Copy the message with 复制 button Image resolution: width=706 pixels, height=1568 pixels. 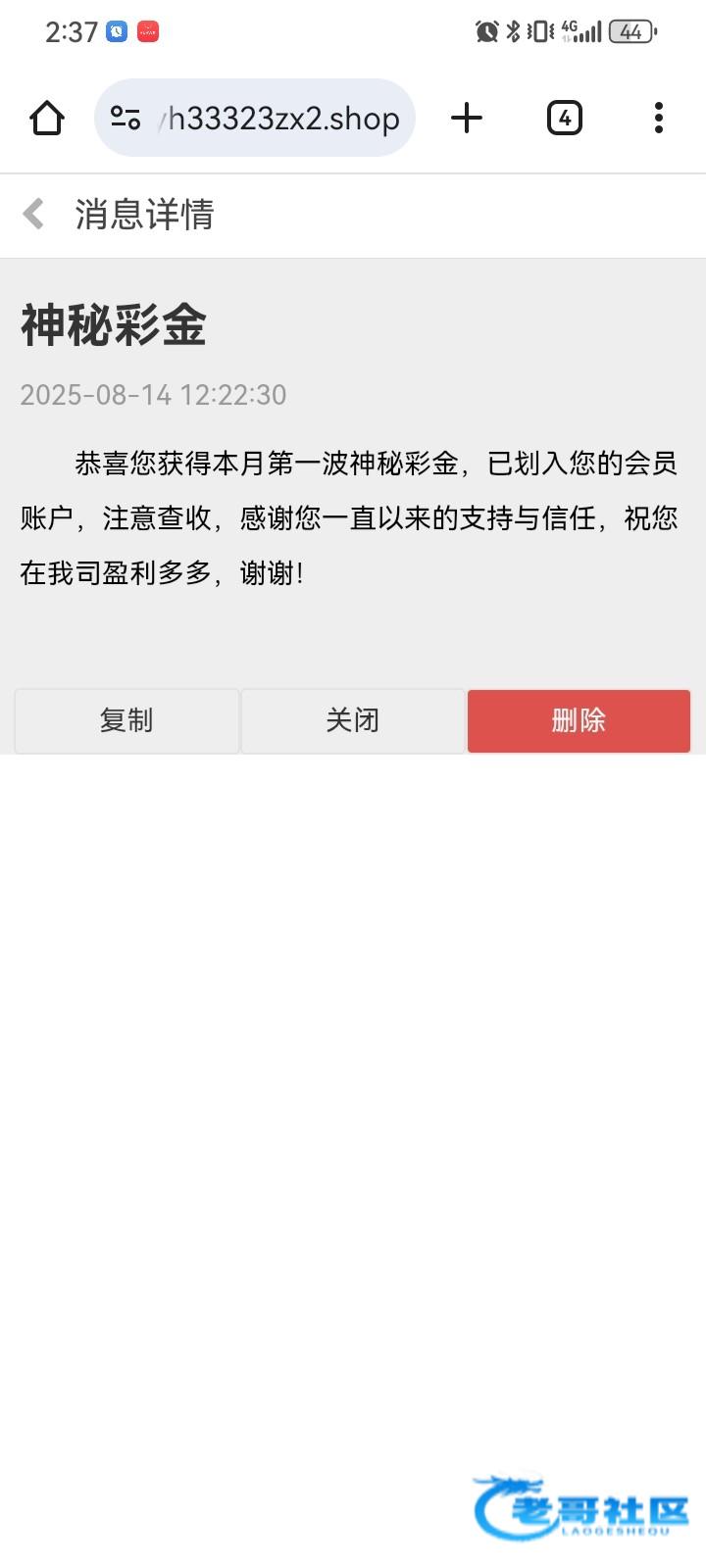coord(126,721)
